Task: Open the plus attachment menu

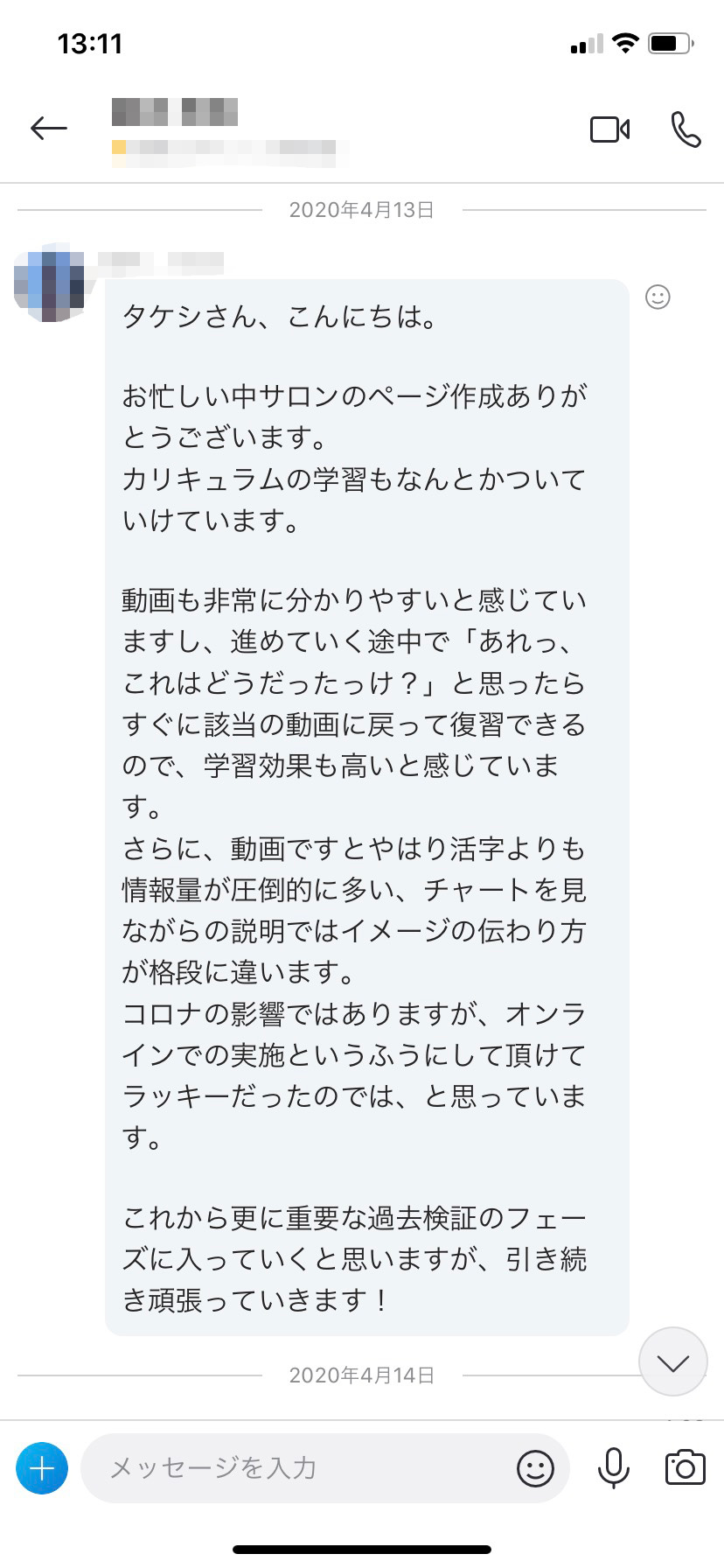Action: (x=42, y=1467)
